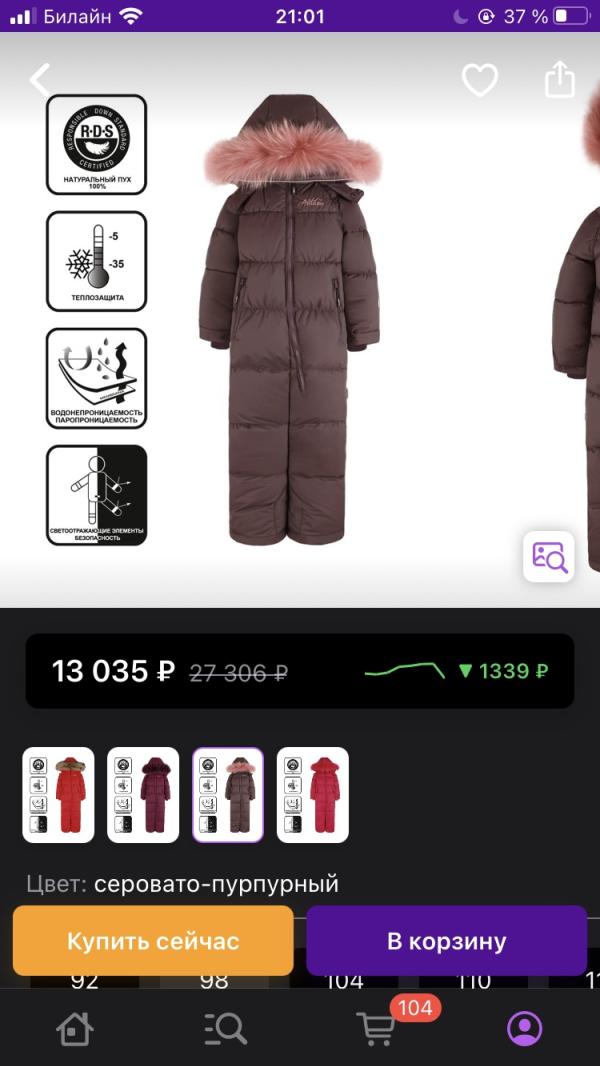Select the brown snowsuit with pink fur variant
600x1066 pixels.
[228, 795]
